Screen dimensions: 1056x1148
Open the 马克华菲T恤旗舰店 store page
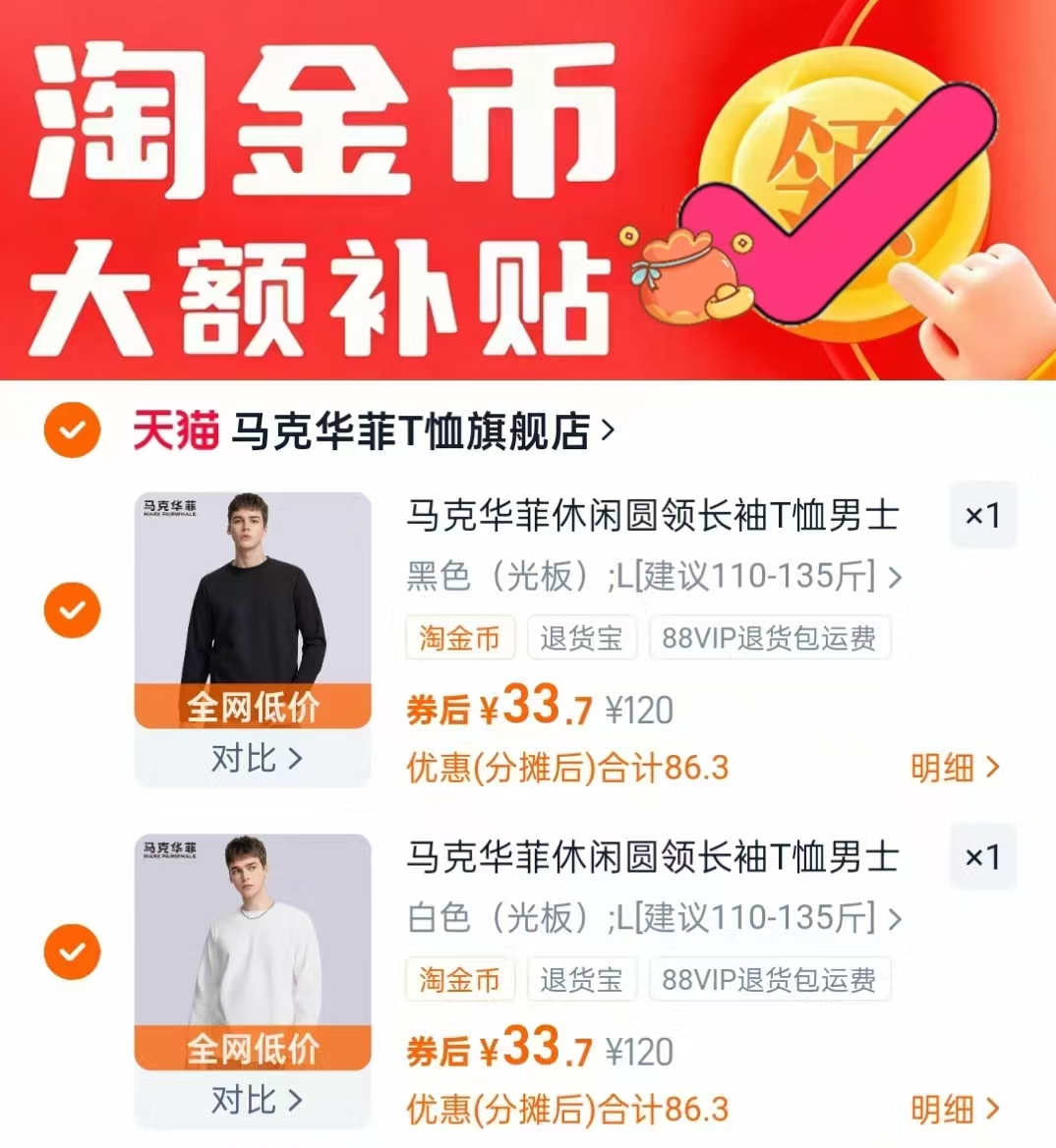(x=413, y=429)
